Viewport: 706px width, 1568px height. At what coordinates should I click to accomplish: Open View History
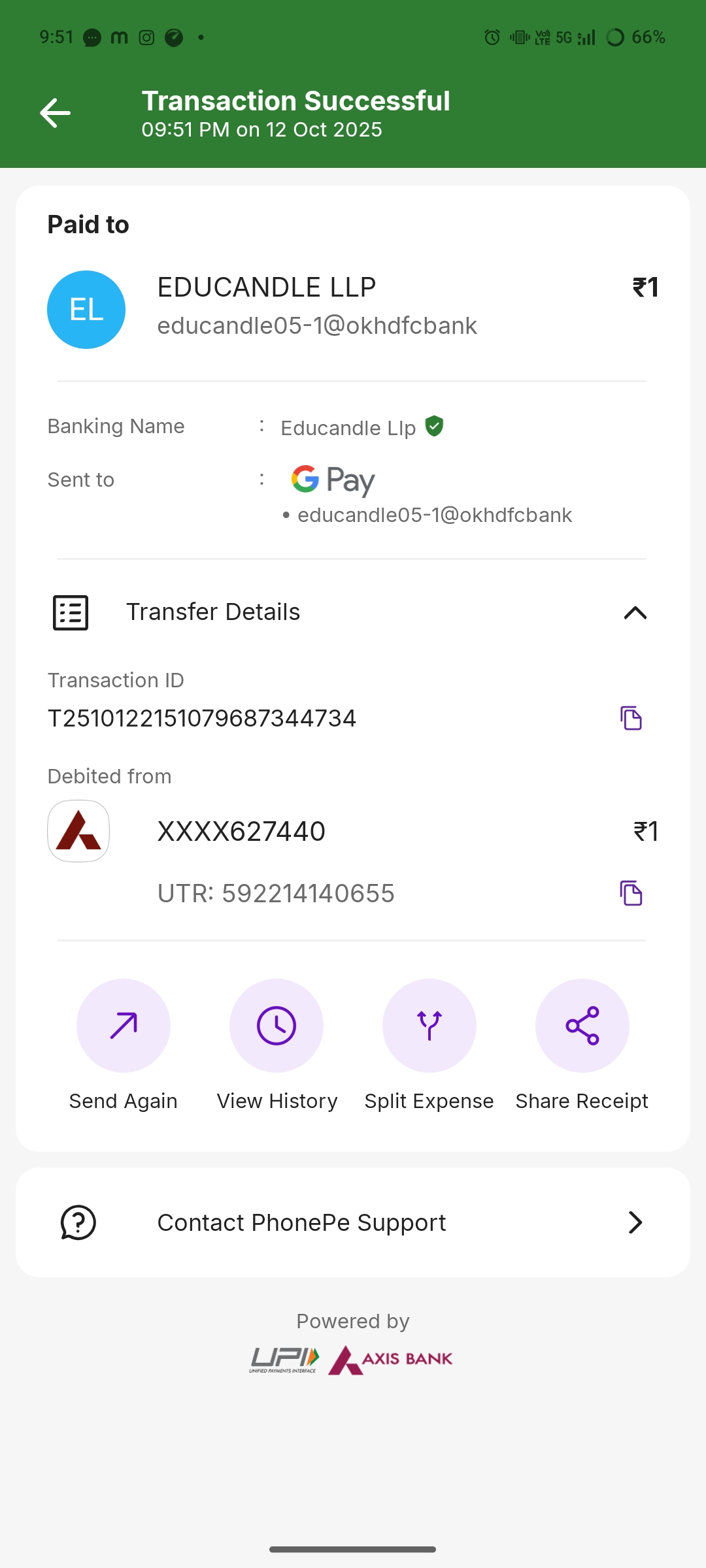click(x=277, y=1026)
